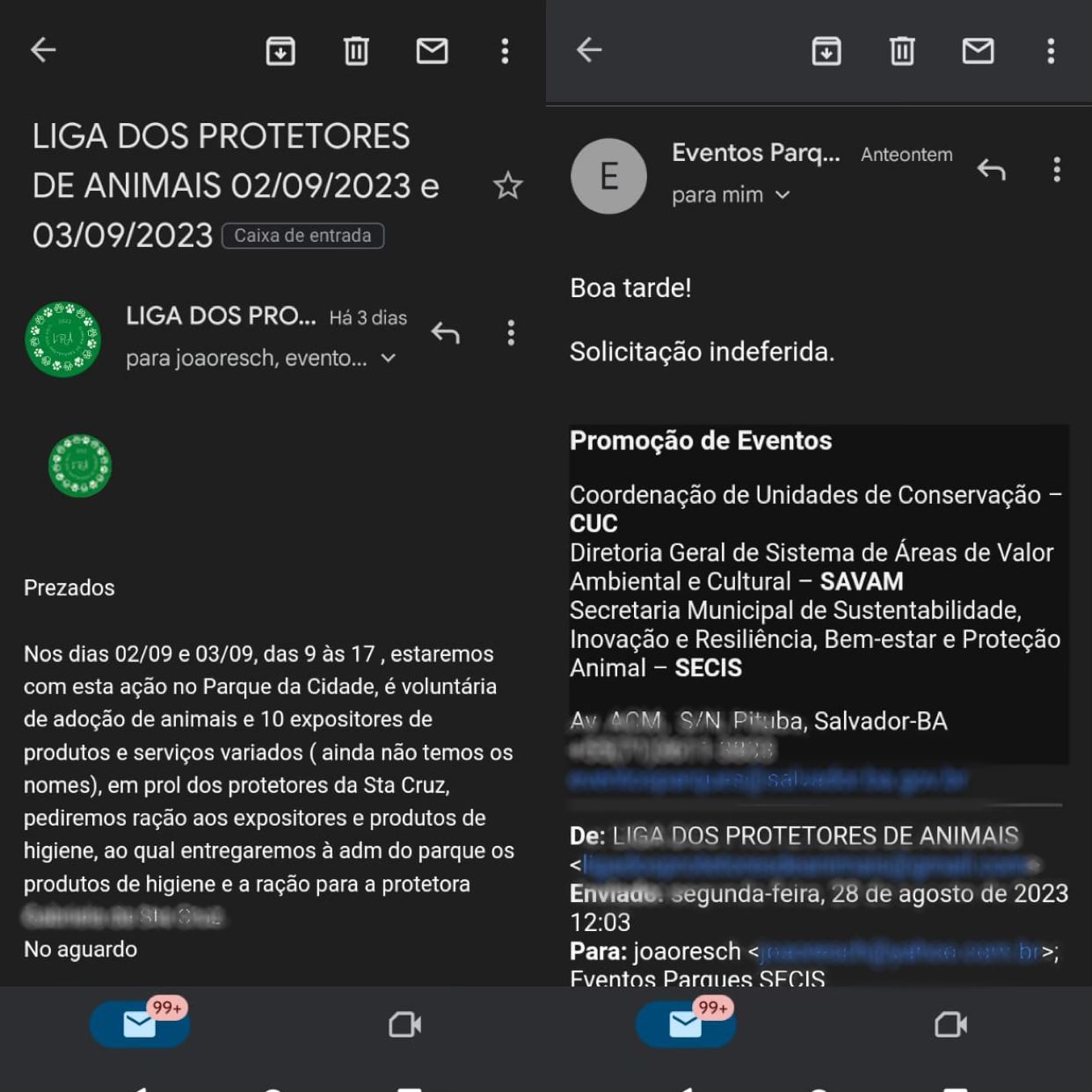The image size is (1092, 1092).
Task: Open the Eventos Parq... sender avatar 'E'
Action: (x=608, y=177)
